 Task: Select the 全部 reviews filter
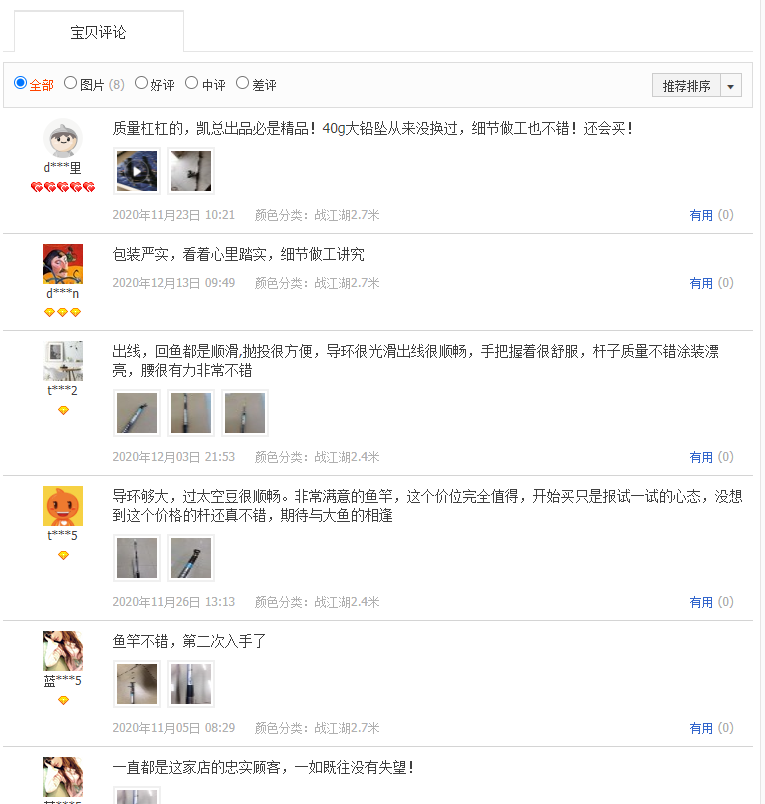(21, 84)
